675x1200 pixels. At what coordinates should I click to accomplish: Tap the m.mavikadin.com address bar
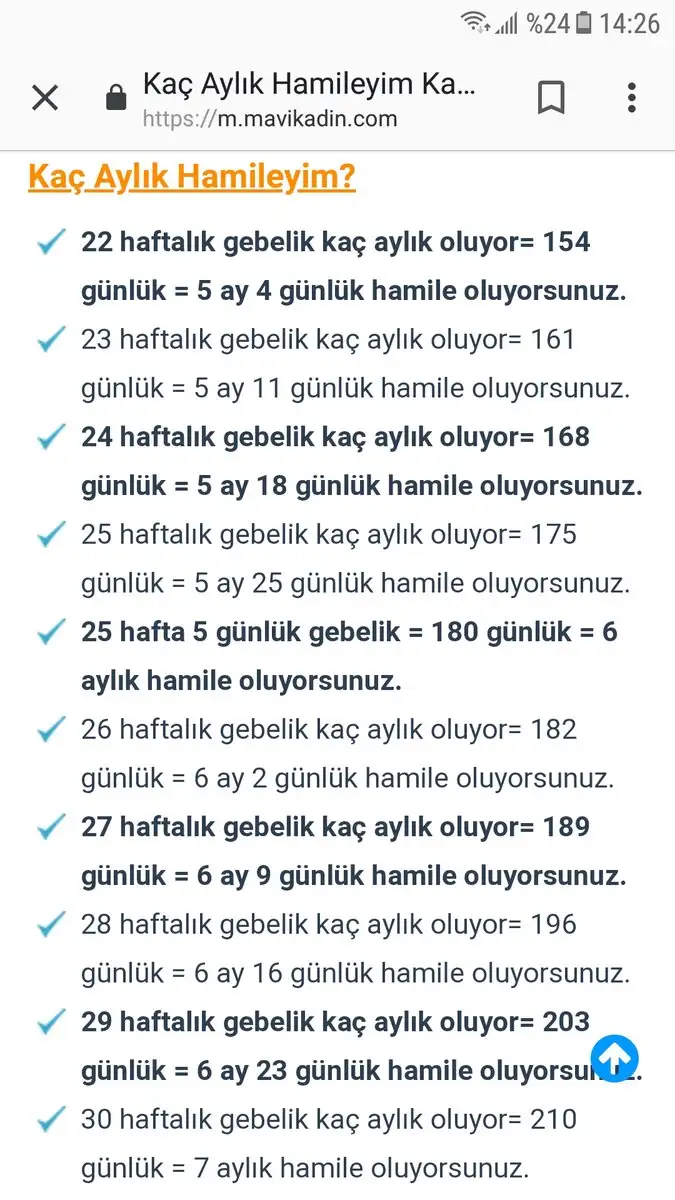point(310,100)
